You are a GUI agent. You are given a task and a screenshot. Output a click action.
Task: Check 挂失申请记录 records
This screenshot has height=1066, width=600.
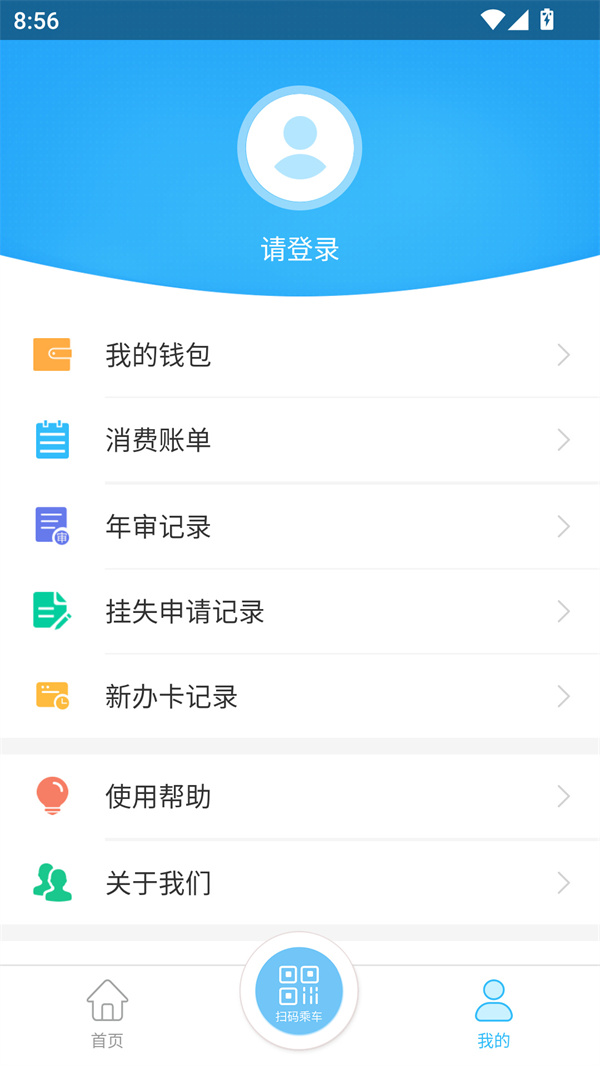coord(300,611)
